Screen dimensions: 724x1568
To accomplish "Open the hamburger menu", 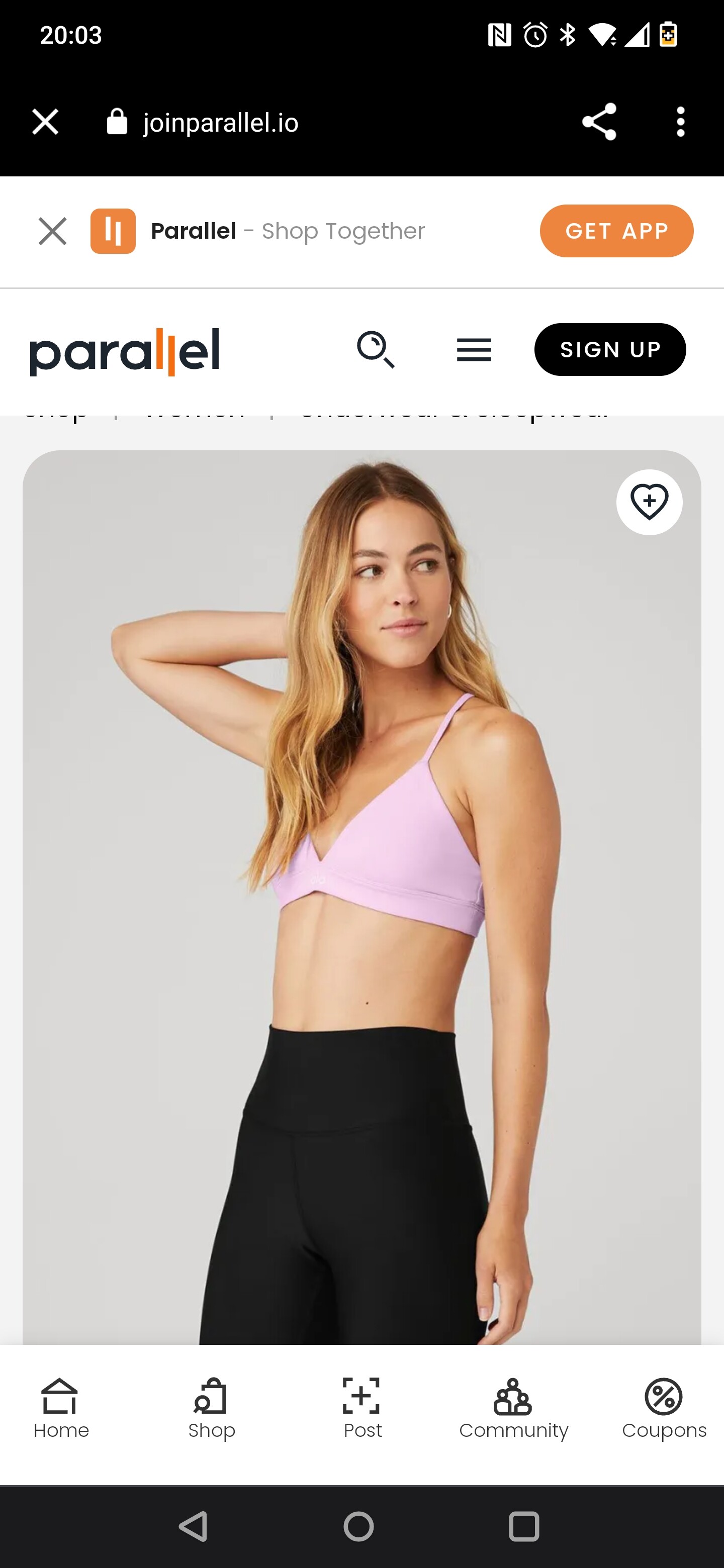I will click(x=474, y=350).
